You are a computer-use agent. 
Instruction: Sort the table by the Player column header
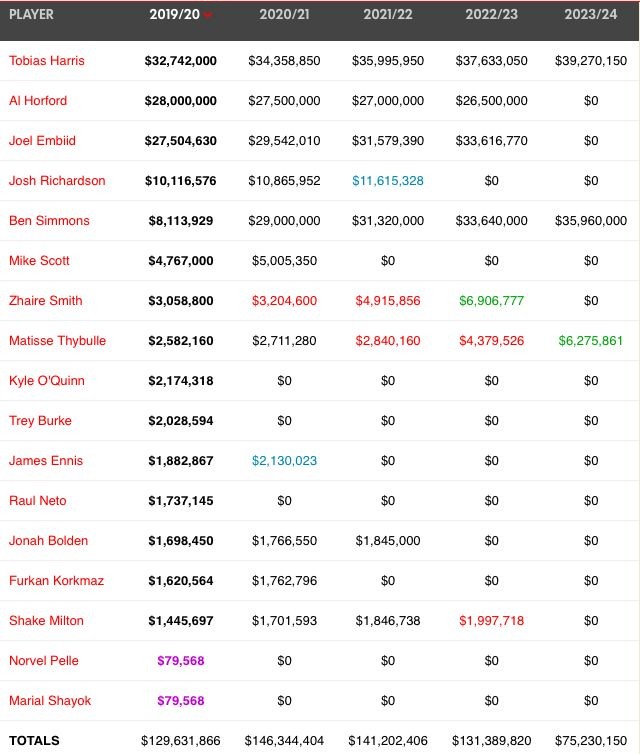(x=32, y=15)
